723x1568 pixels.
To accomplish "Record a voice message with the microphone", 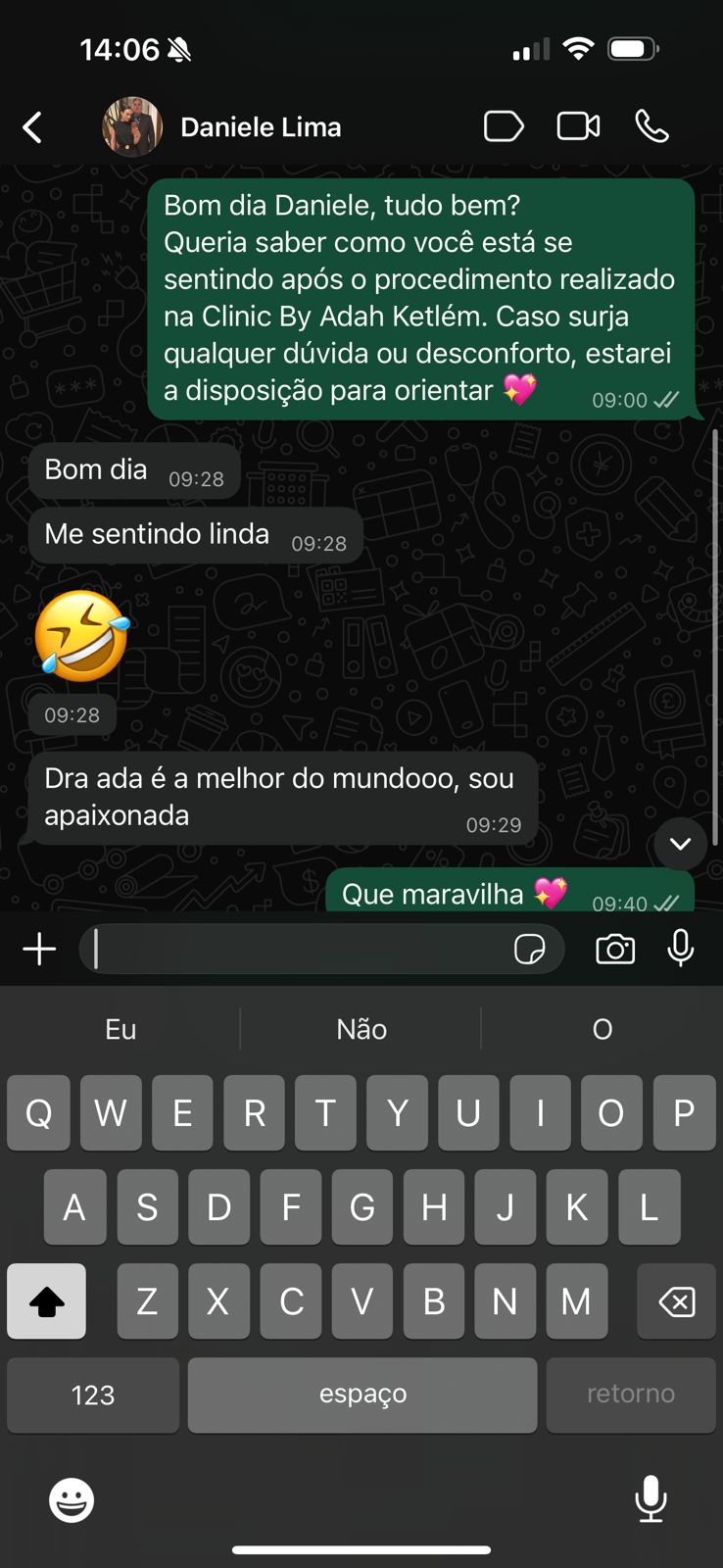I will click(x=681, y=949).
